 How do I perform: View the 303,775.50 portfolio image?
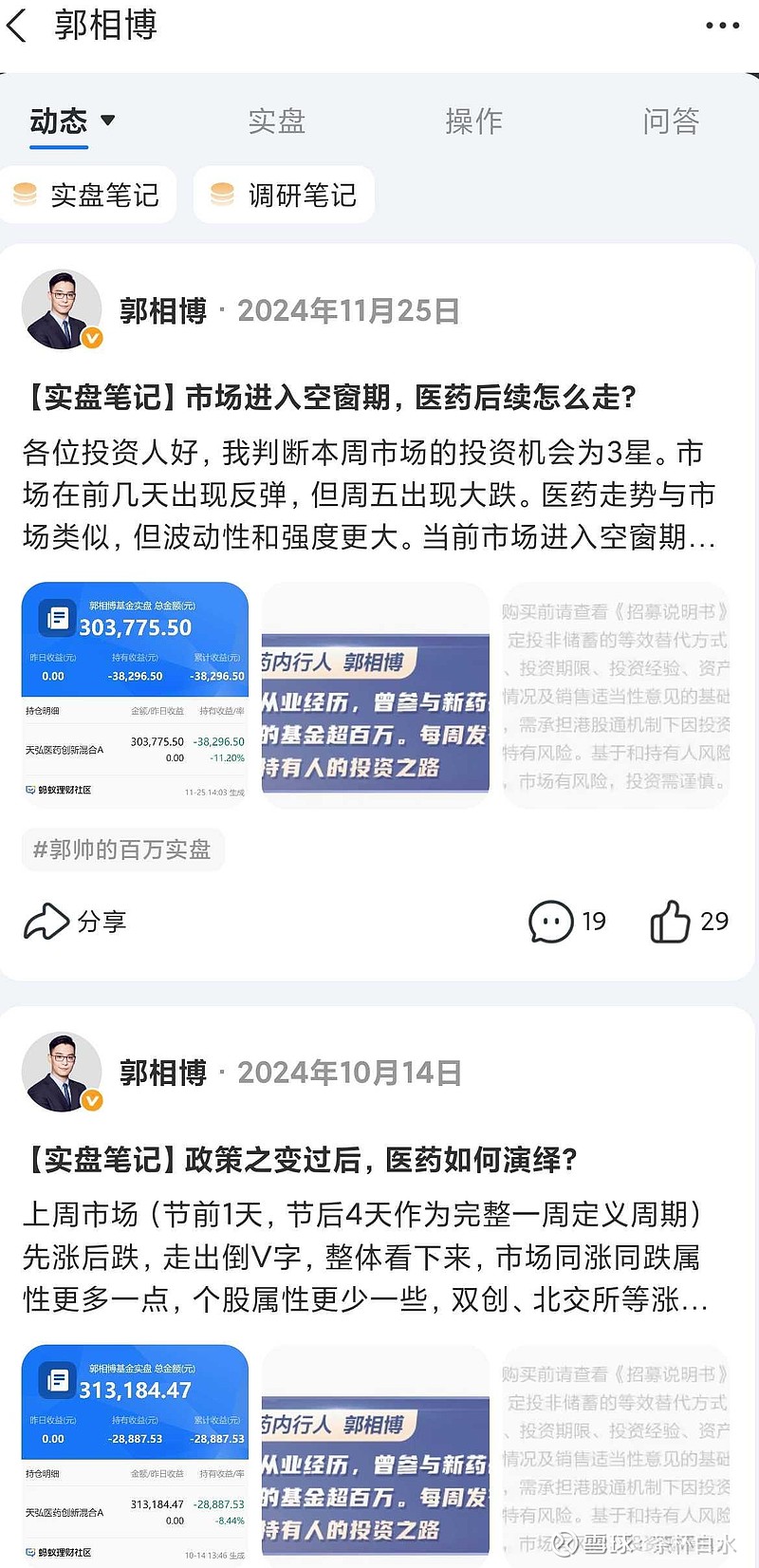tap(135, 696)
